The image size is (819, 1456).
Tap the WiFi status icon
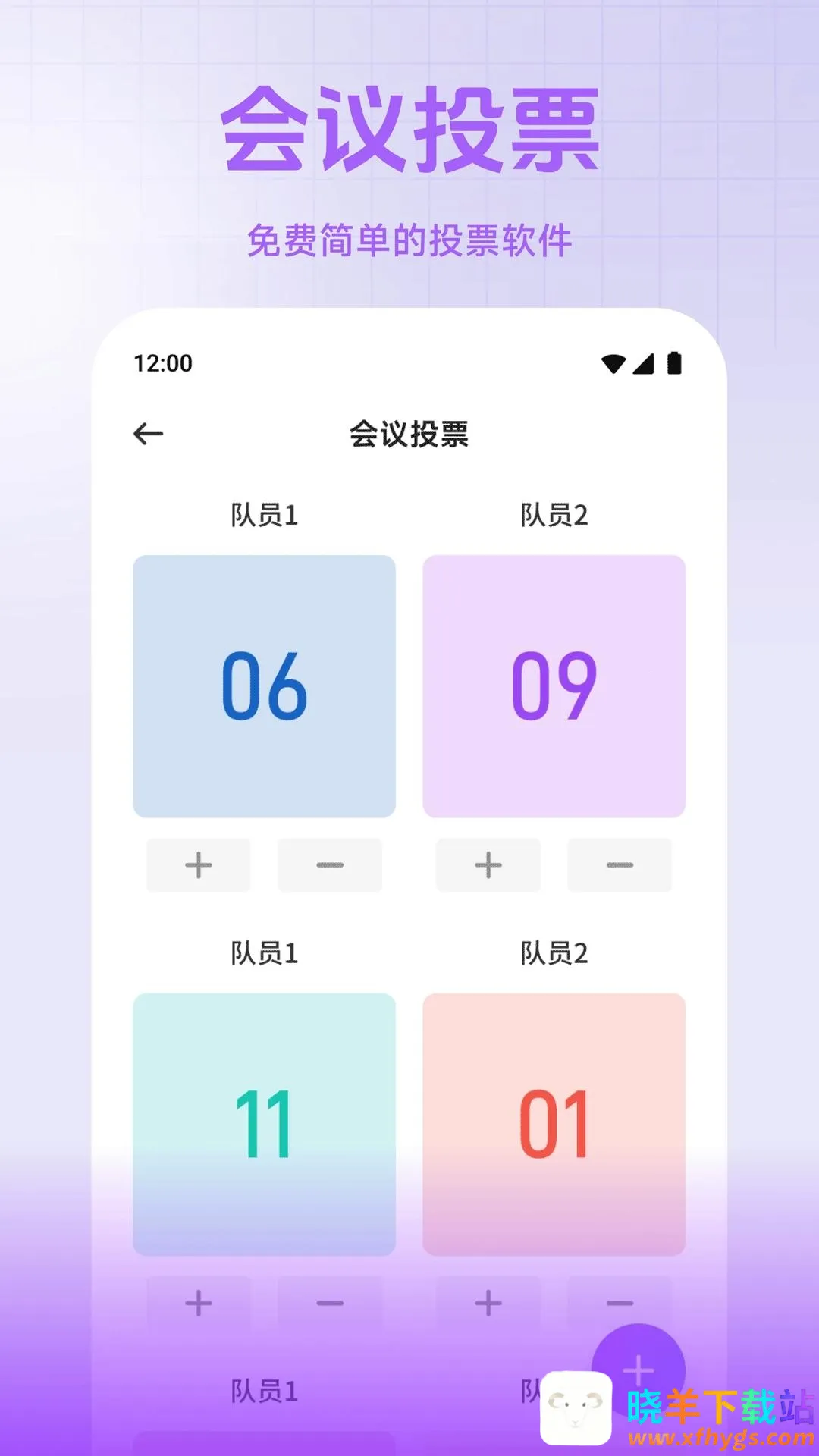(x=613, y=362)
